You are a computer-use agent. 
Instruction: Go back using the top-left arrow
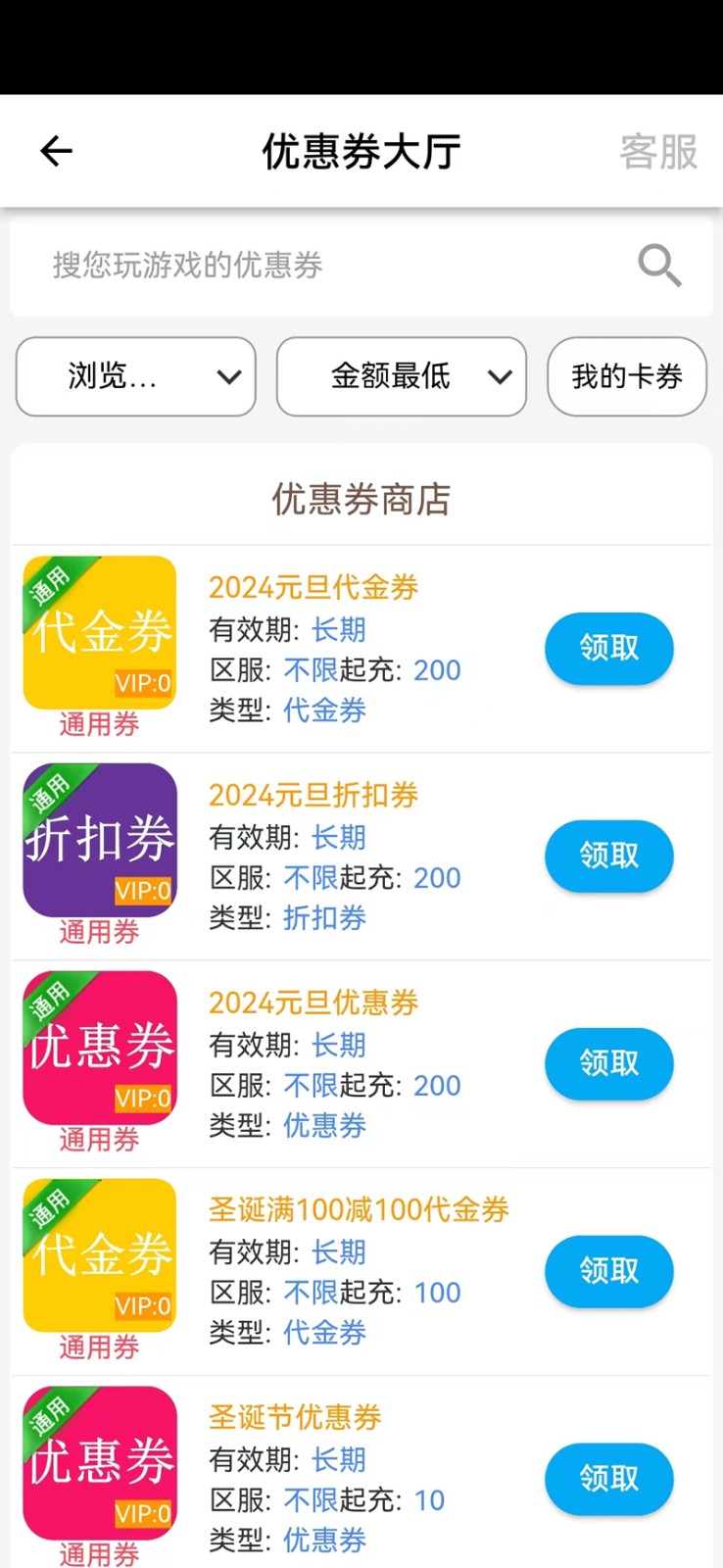pos(56,151)
